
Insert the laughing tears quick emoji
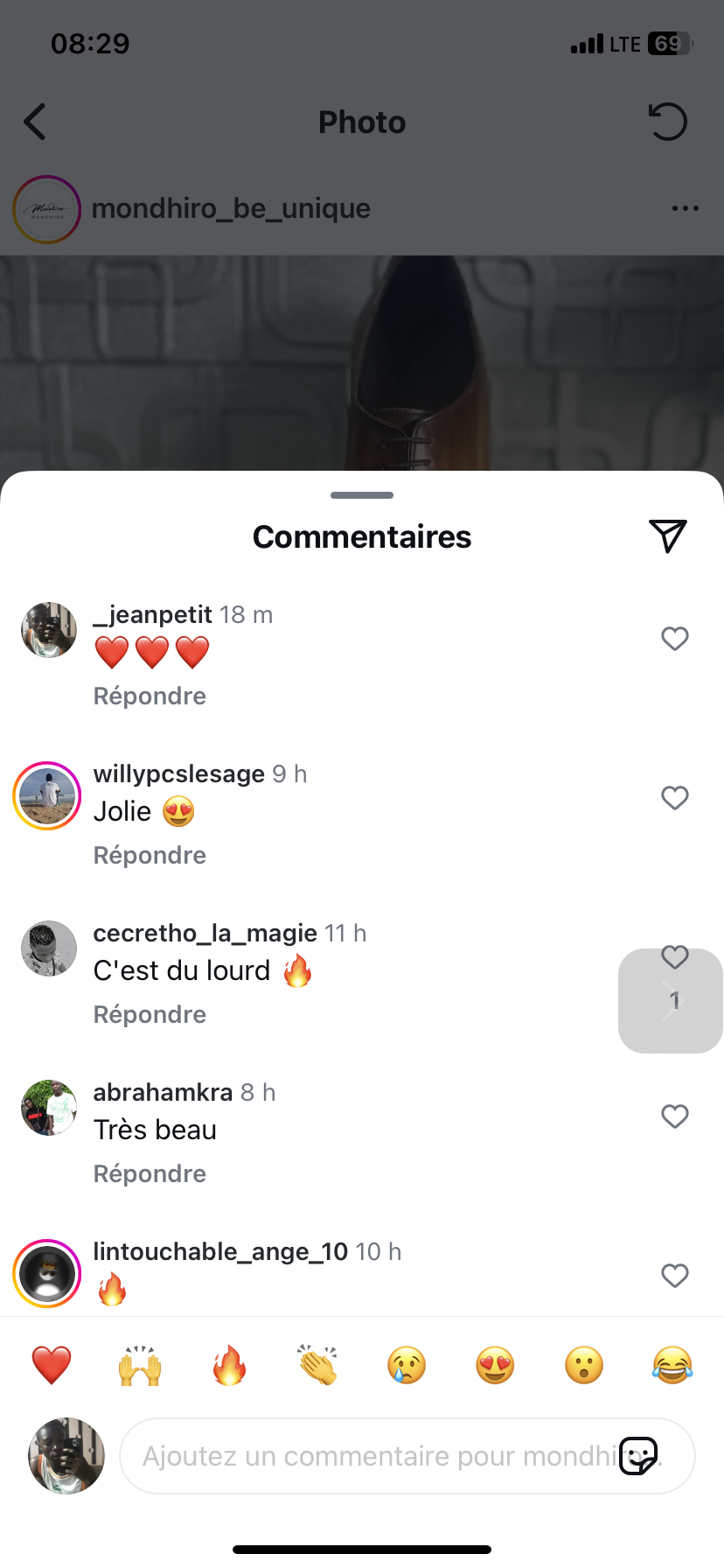pos(672,1365)
